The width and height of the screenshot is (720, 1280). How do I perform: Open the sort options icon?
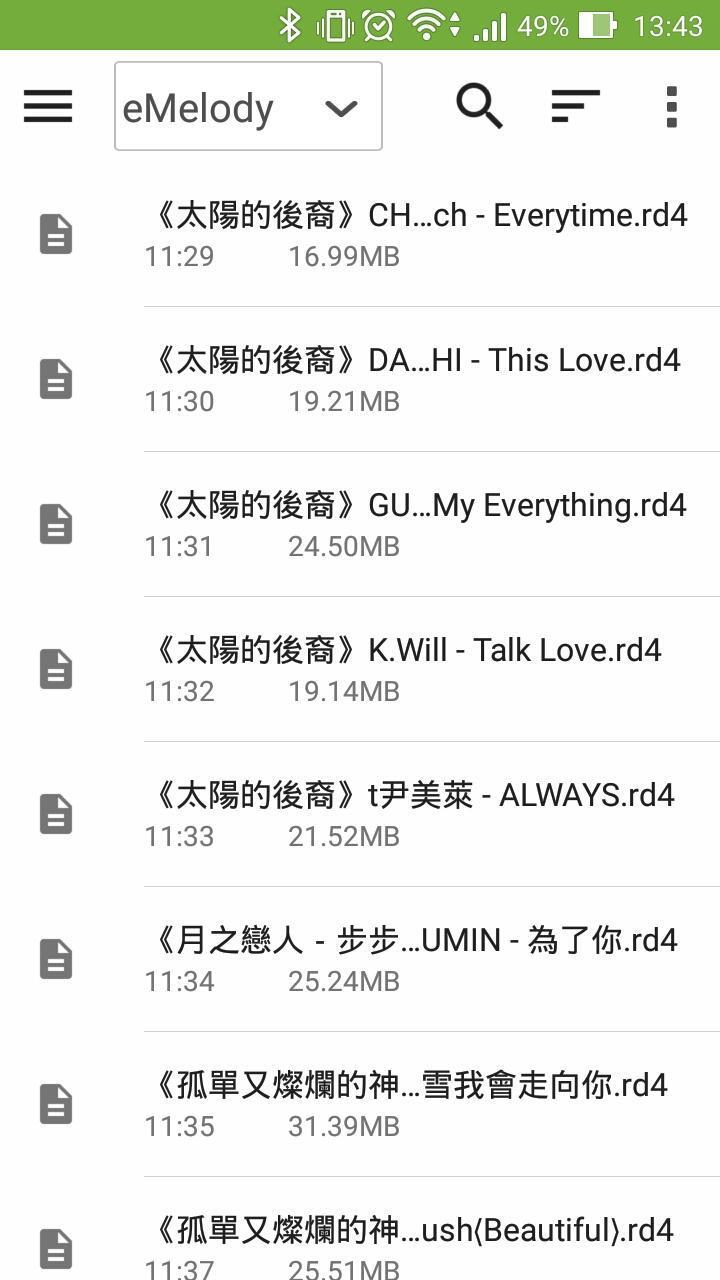tap(575, 106)
